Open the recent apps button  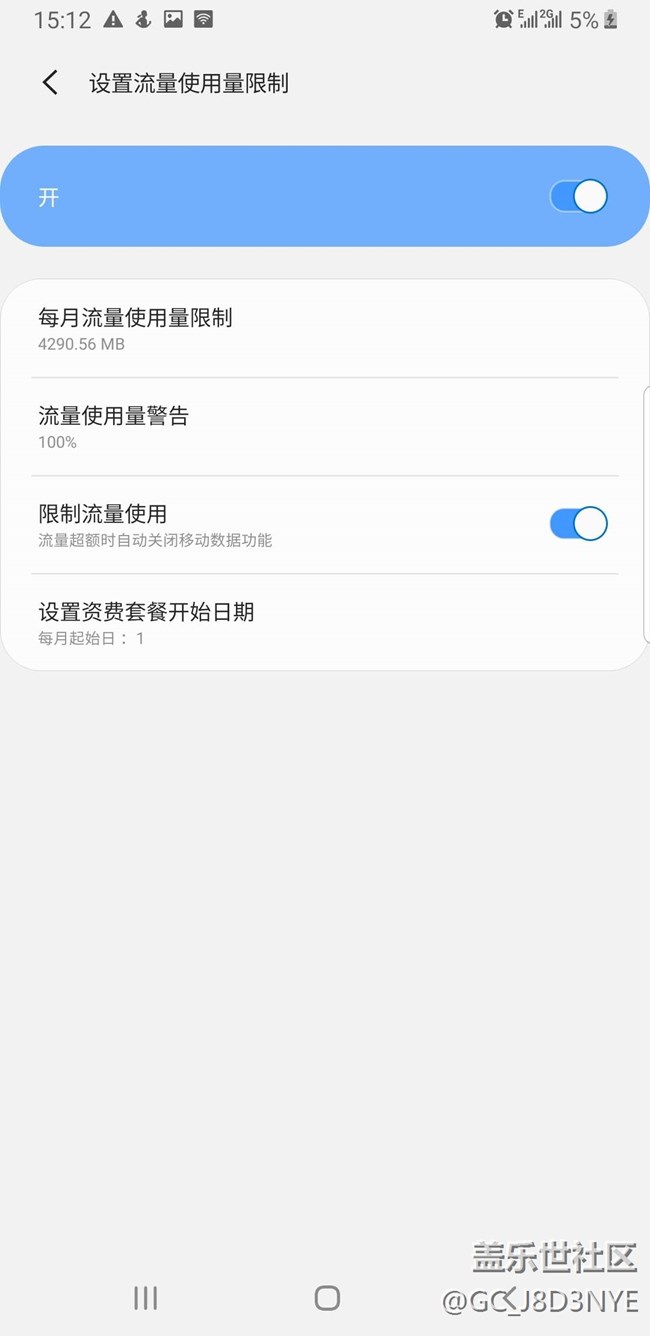(146, 1298)
